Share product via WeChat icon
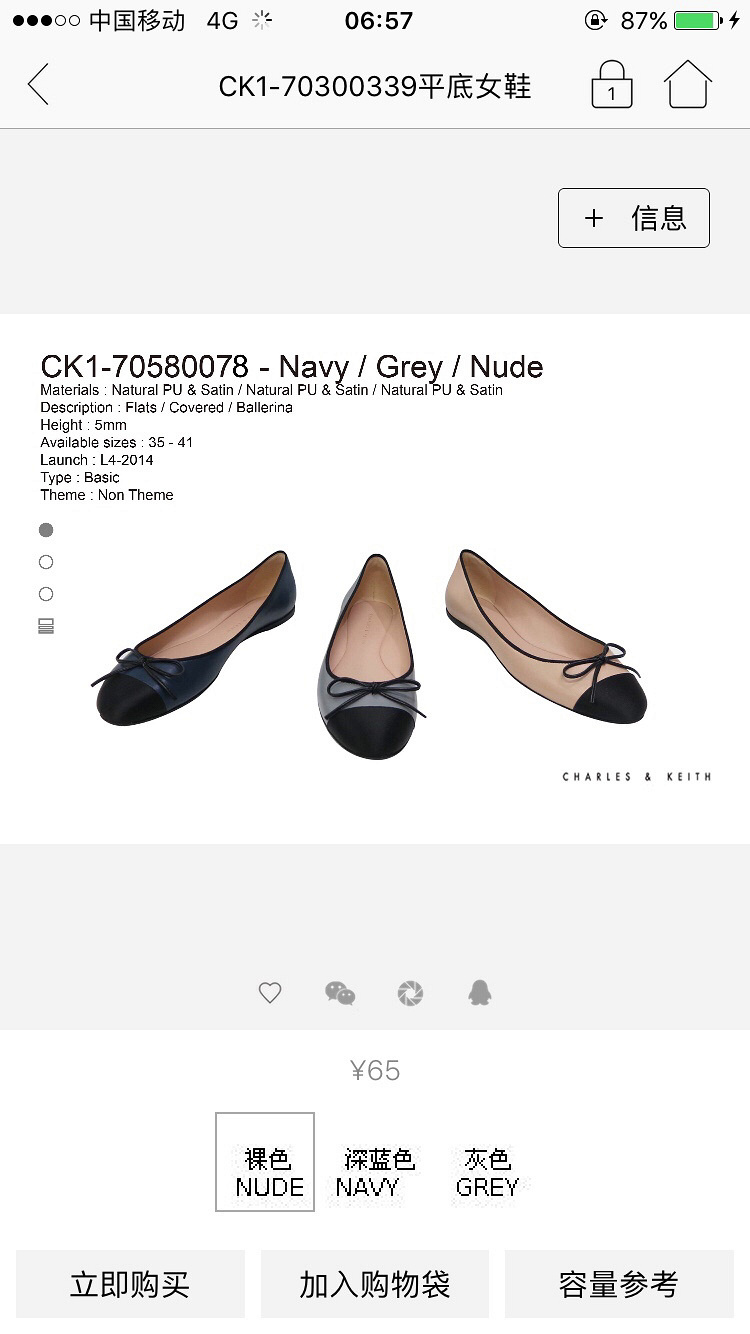The height and width of the screenshot is (1334, 750). point(340,993)
